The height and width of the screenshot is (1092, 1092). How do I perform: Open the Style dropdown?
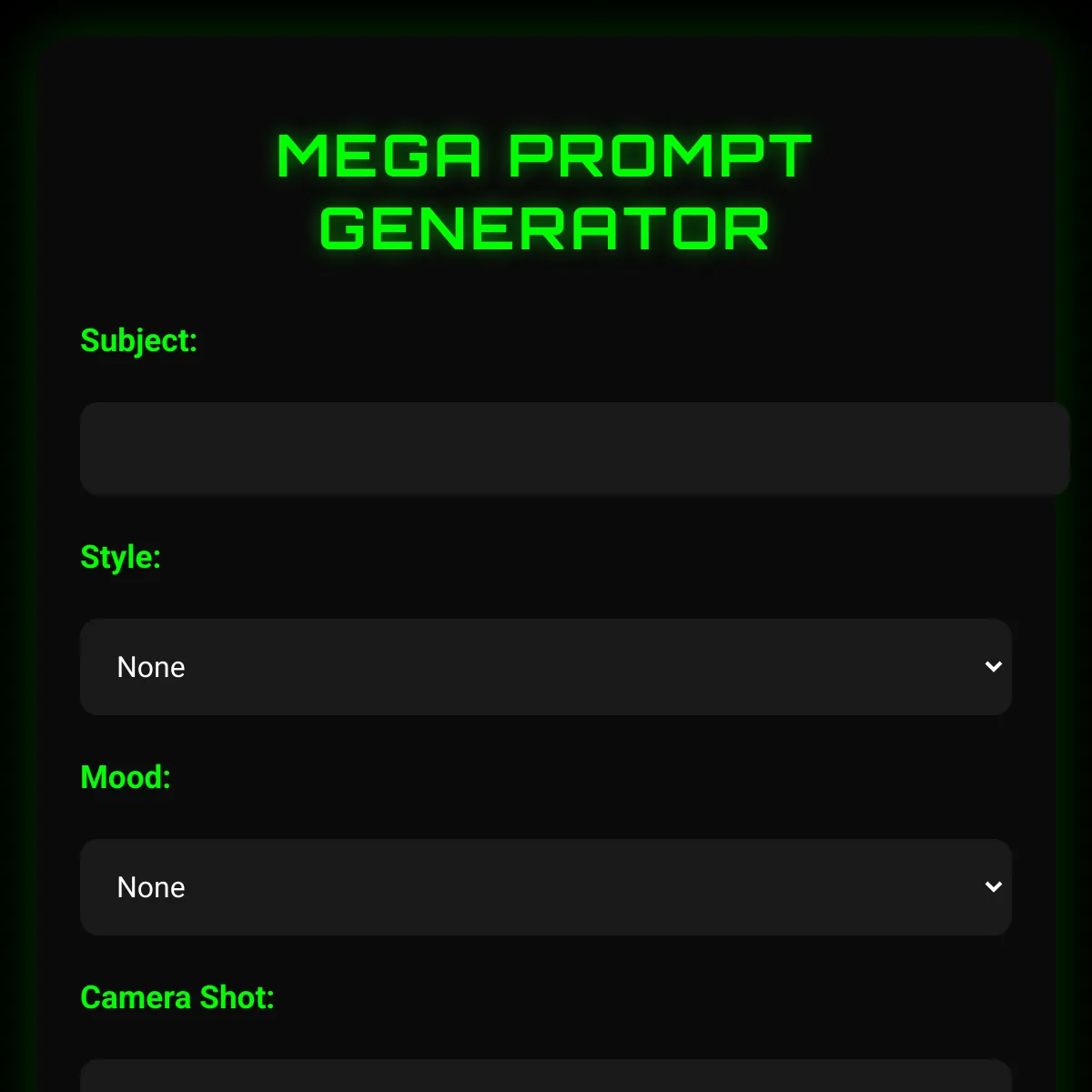point(546,667)
